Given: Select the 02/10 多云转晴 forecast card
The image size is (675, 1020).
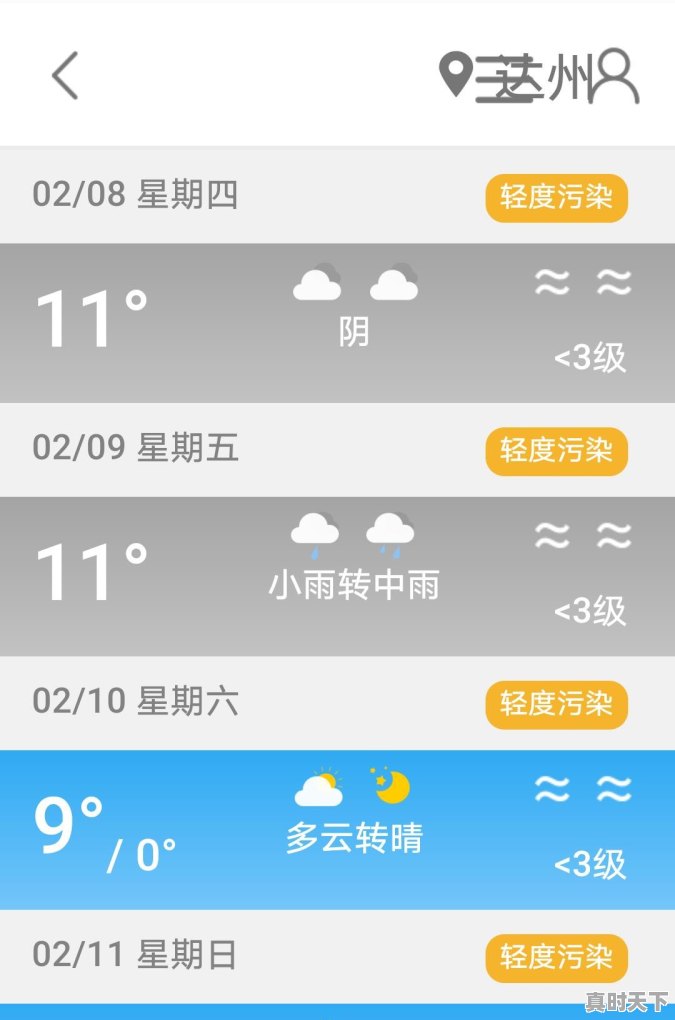Looking at the screenshot, I should pyautogui.click(x=337, y=829).
